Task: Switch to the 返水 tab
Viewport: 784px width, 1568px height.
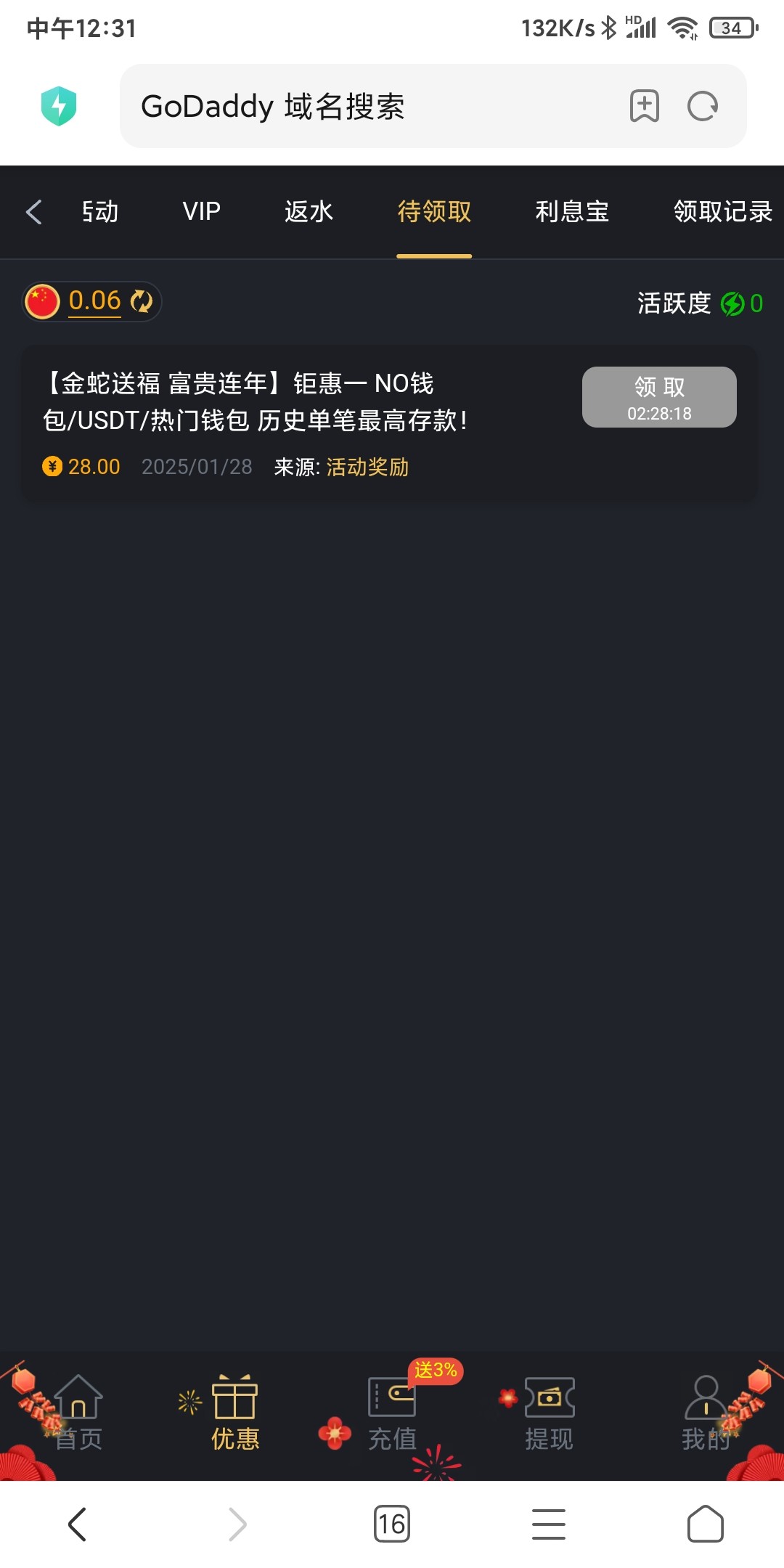Action: tap(309, 212)
